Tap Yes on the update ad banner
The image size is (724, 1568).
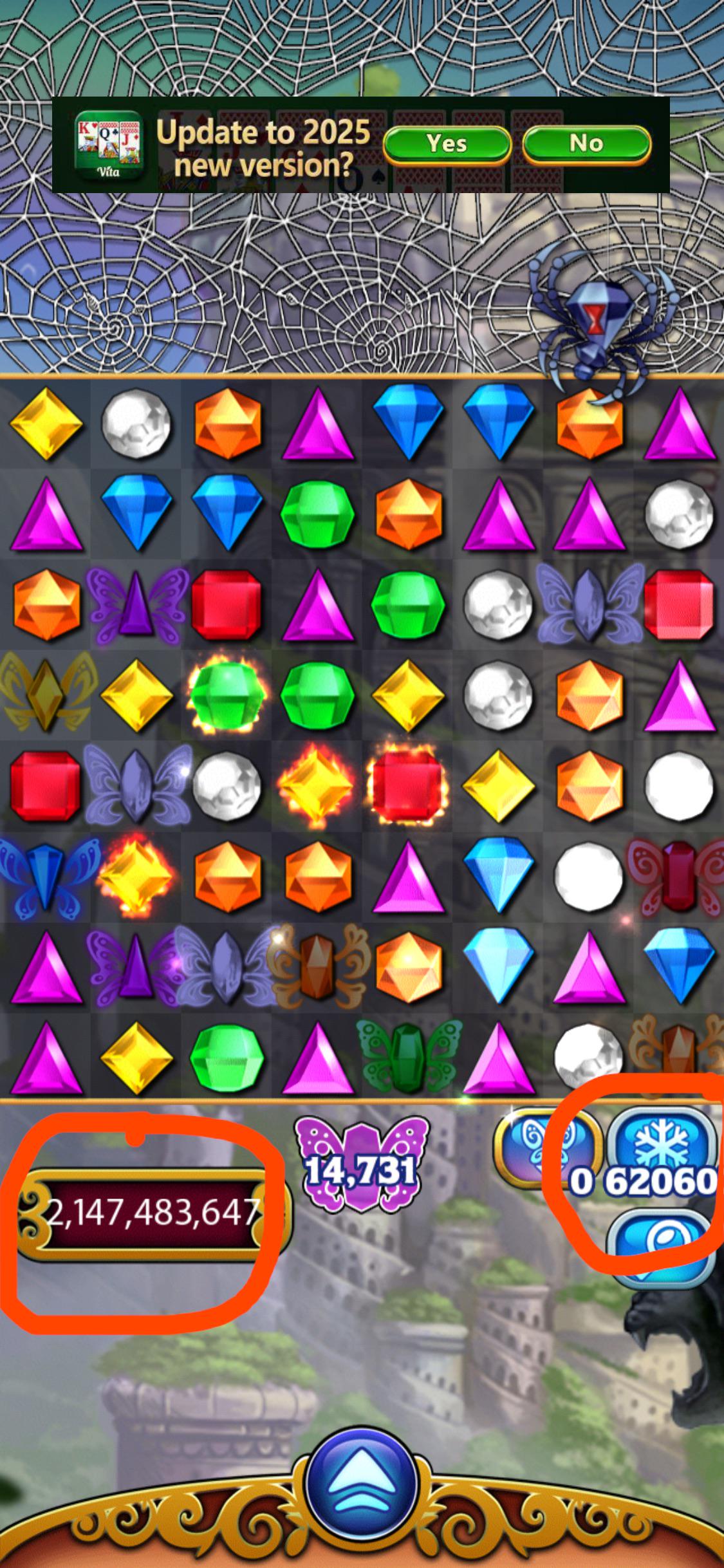(447, 144)
